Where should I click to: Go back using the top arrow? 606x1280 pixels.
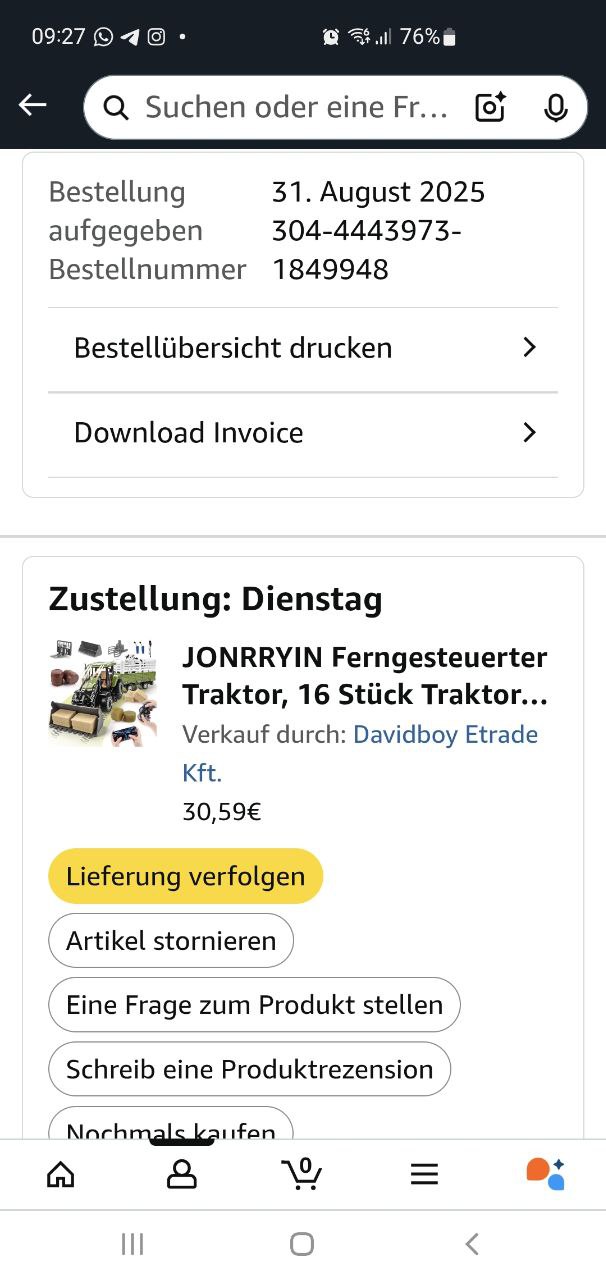(33, 106)
